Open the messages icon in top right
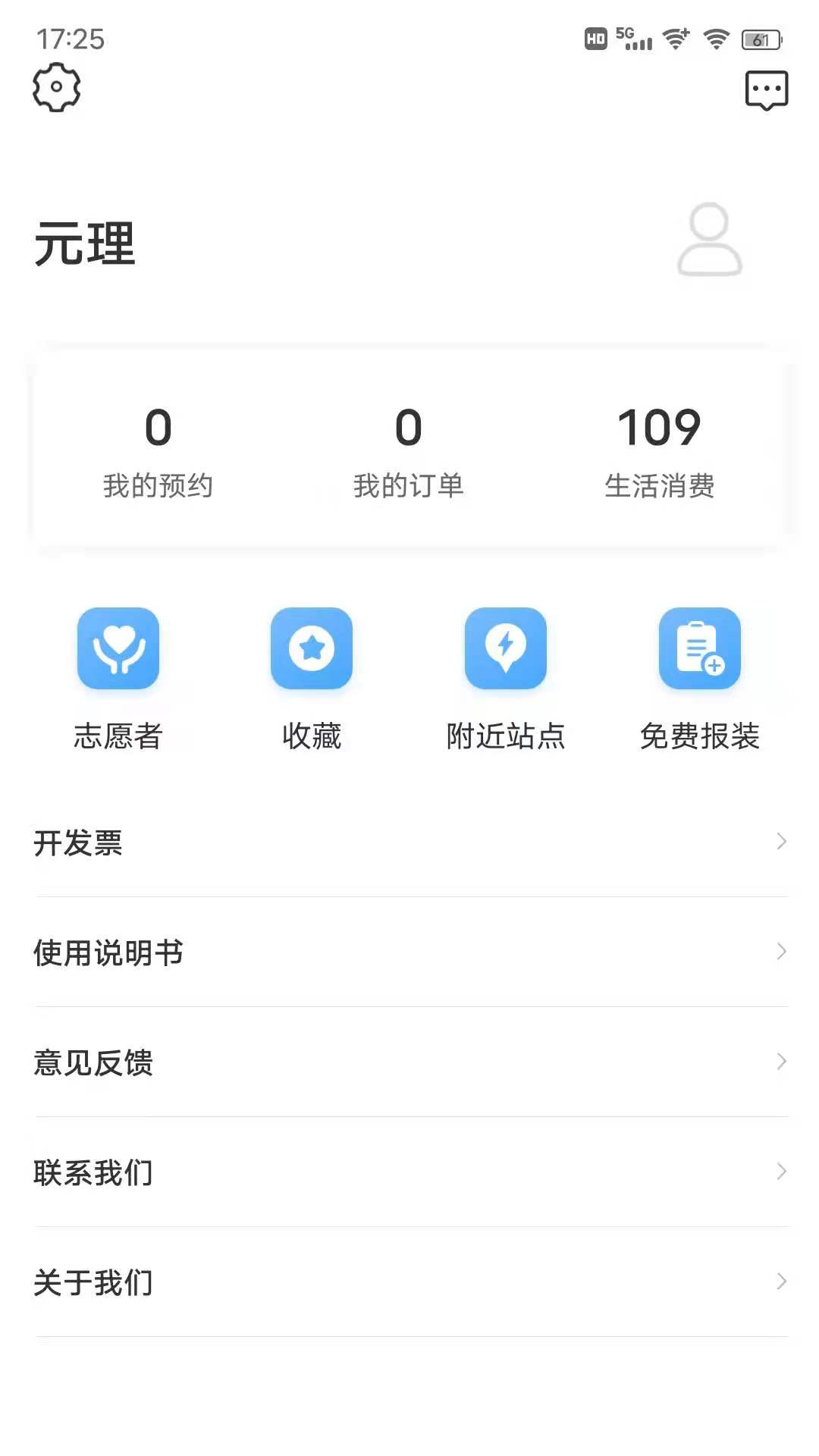 tap(768, 89)
